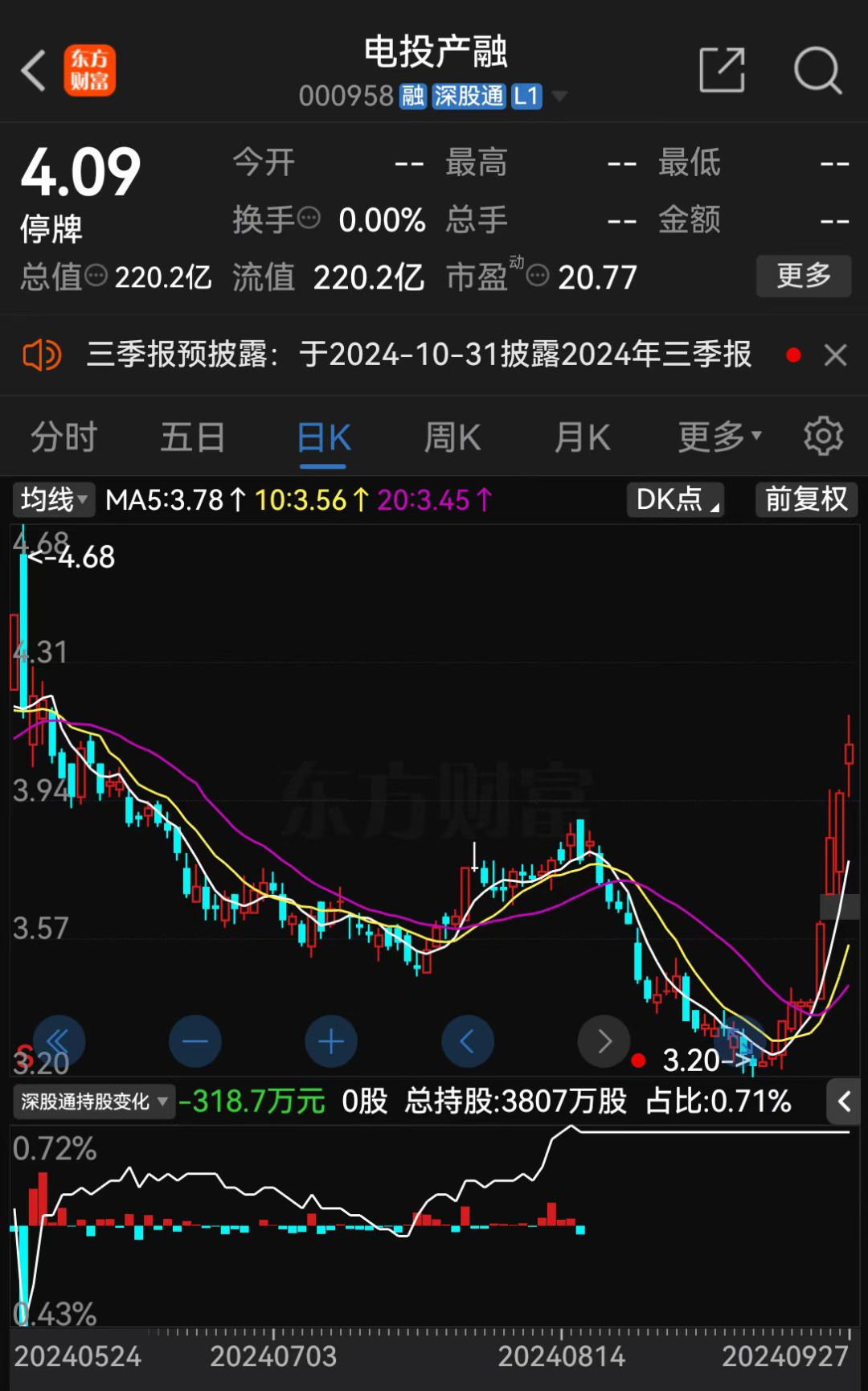Open the stock search
This screenshot has height=1391, width=868.
(x=817, y=71)
